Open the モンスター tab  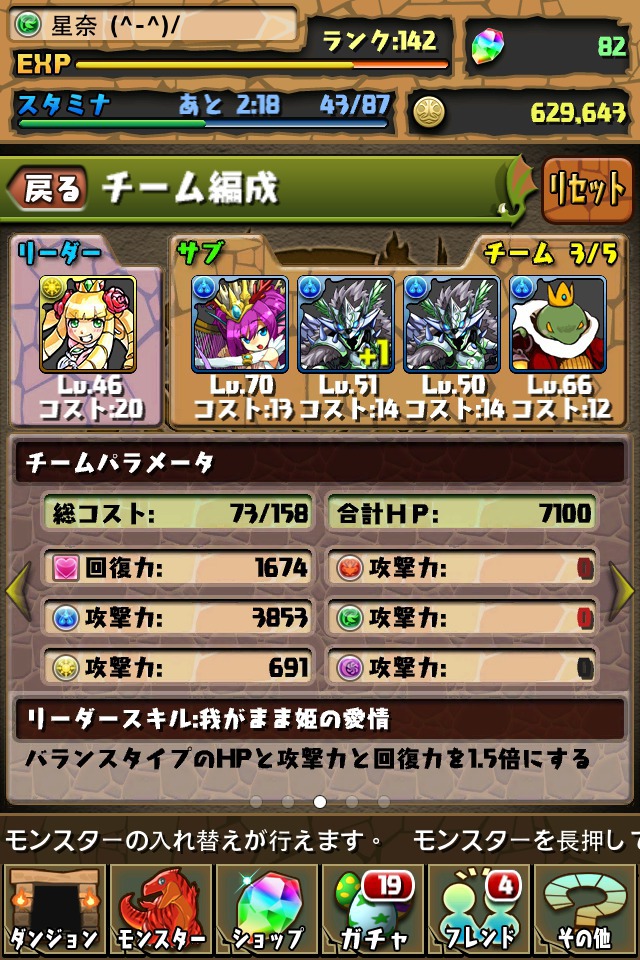point(160,908)
